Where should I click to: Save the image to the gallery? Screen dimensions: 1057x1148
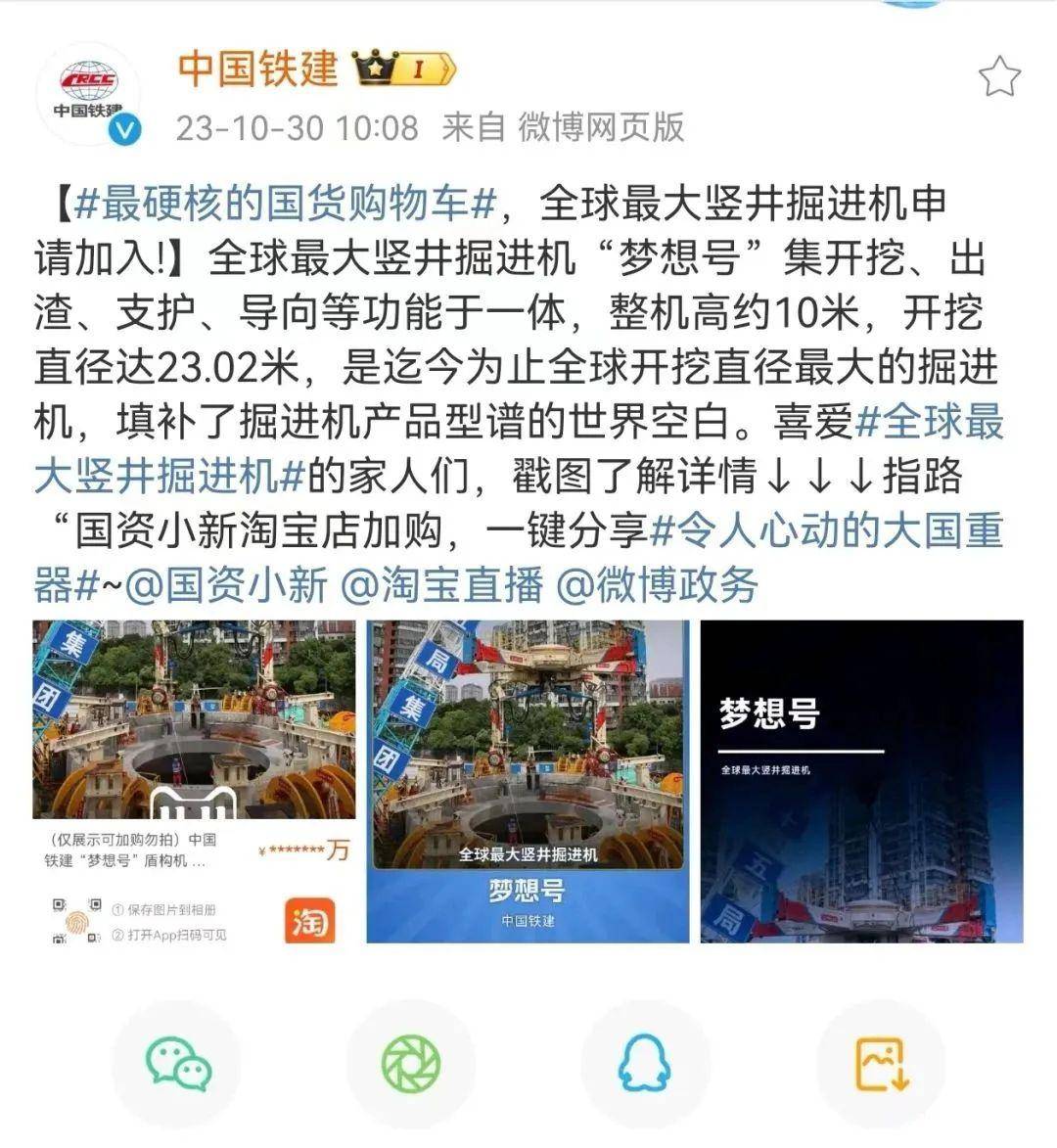pos(882,1064)
